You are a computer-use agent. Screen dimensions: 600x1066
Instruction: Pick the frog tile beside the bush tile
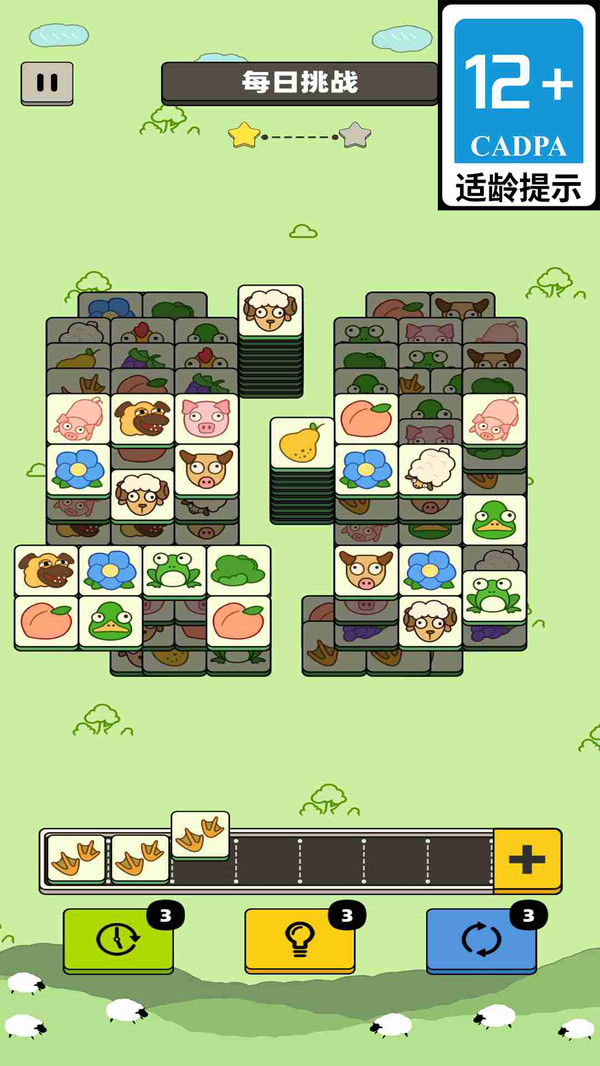coord(175,572)
